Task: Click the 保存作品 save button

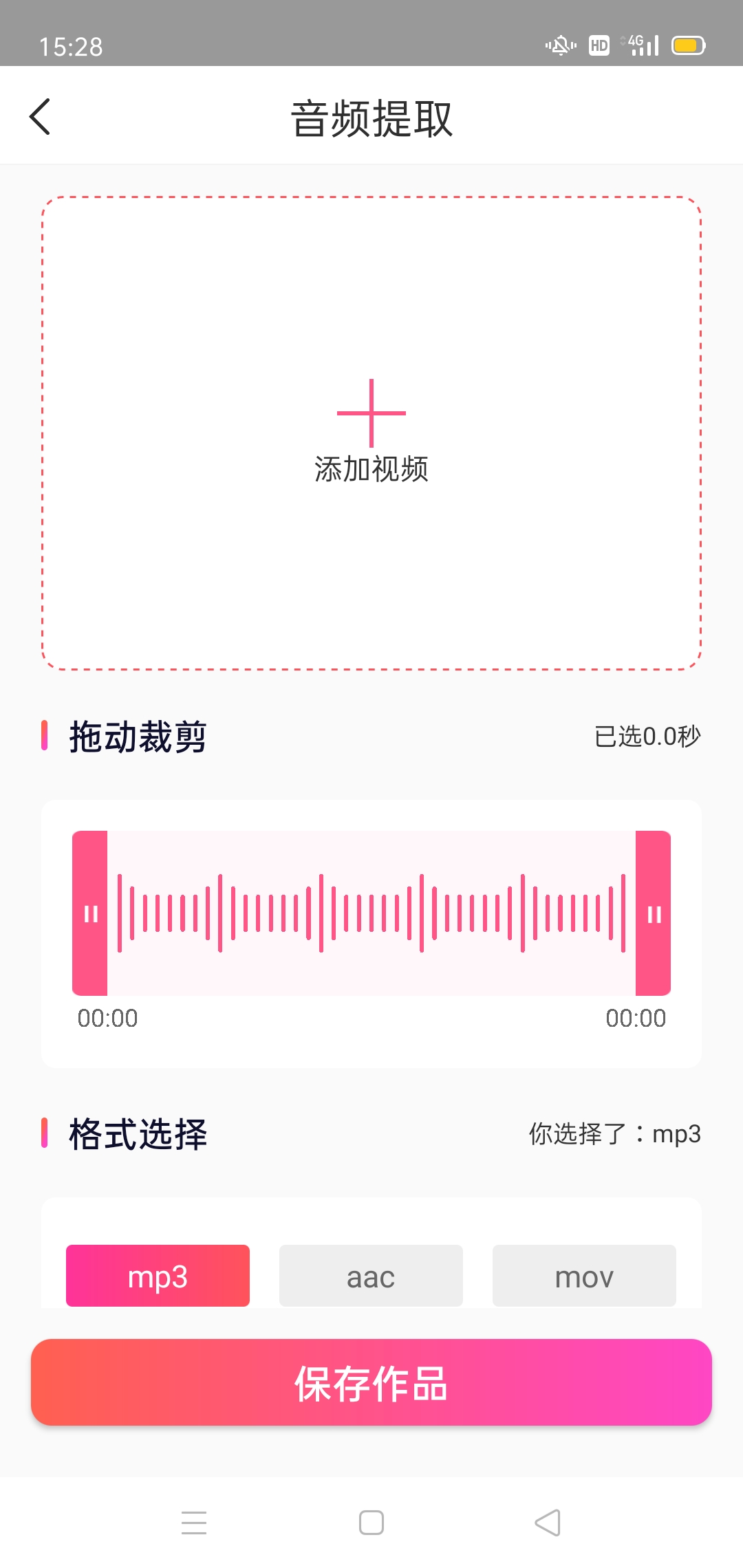Action: (x=371, y=1384)
